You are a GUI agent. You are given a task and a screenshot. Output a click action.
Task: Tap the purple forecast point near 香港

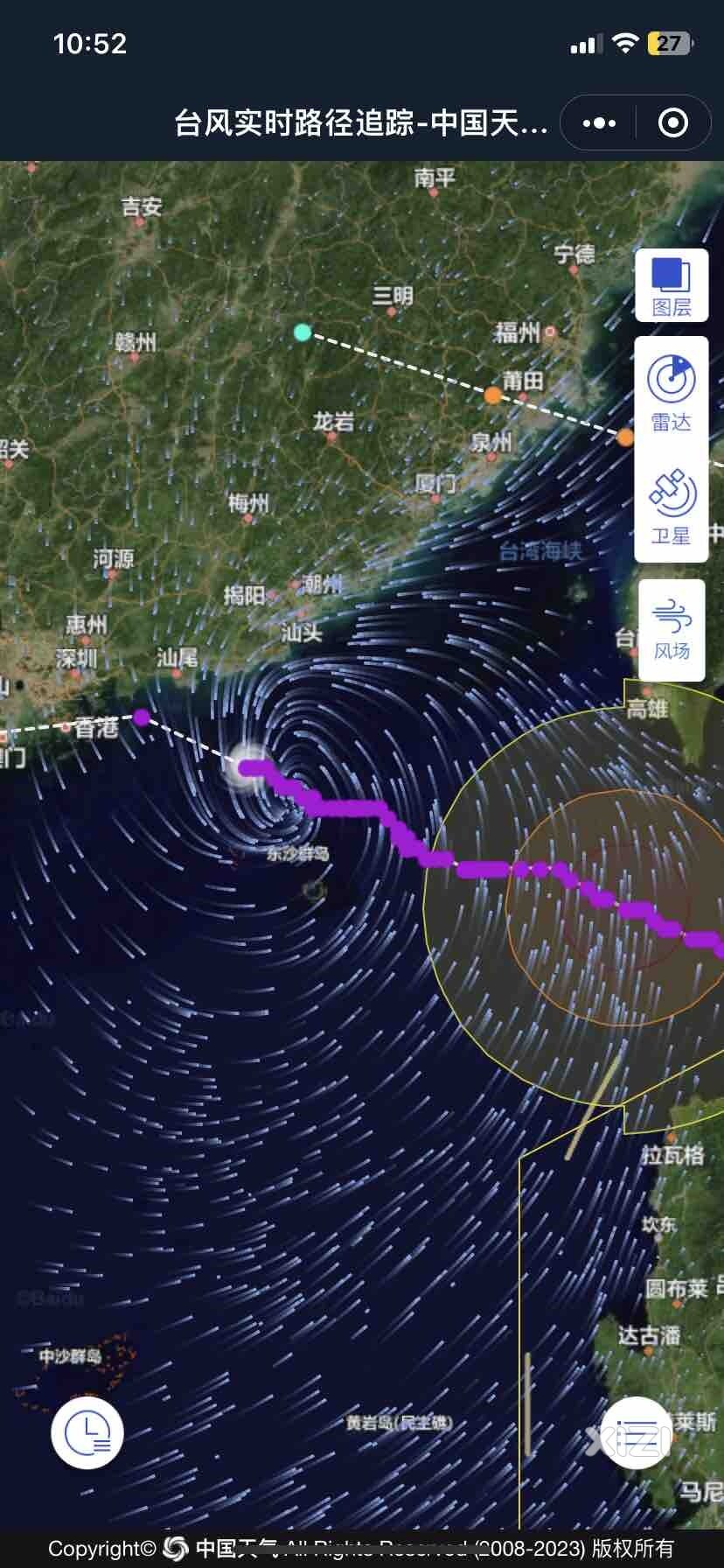tap(142, 717)
